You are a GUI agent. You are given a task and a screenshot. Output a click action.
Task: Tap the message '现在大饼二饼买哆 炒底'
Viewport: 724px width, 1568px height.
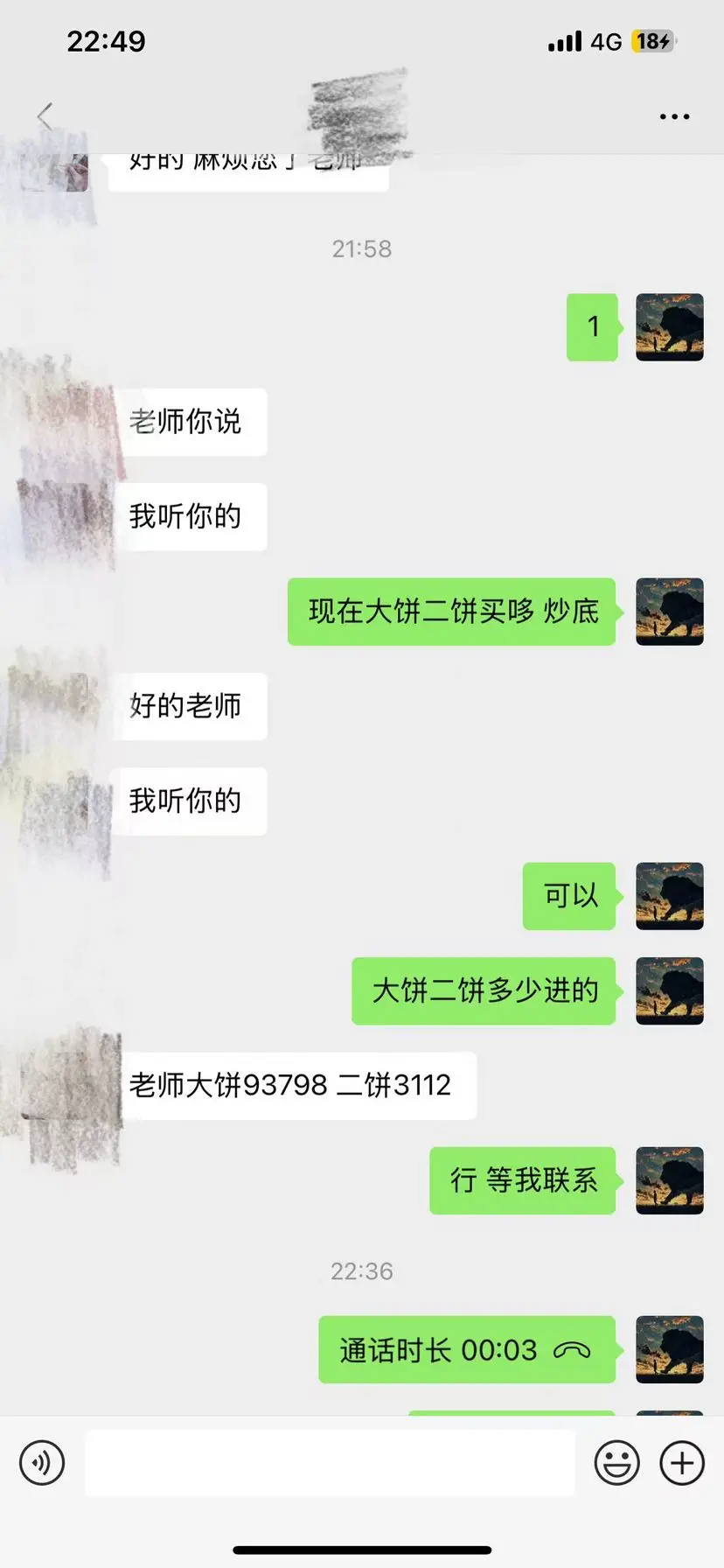[x=450, y=612]
